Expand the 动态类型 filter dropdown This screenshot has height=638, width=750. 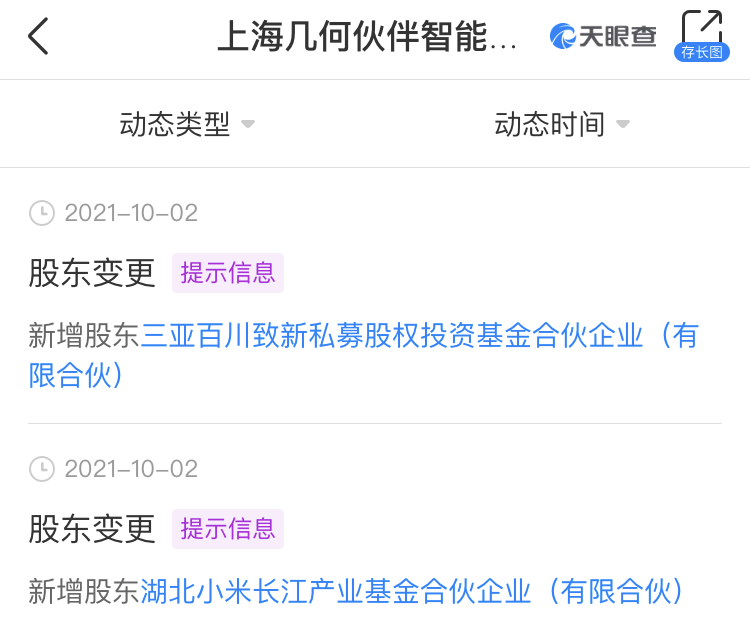click(187, 124)
